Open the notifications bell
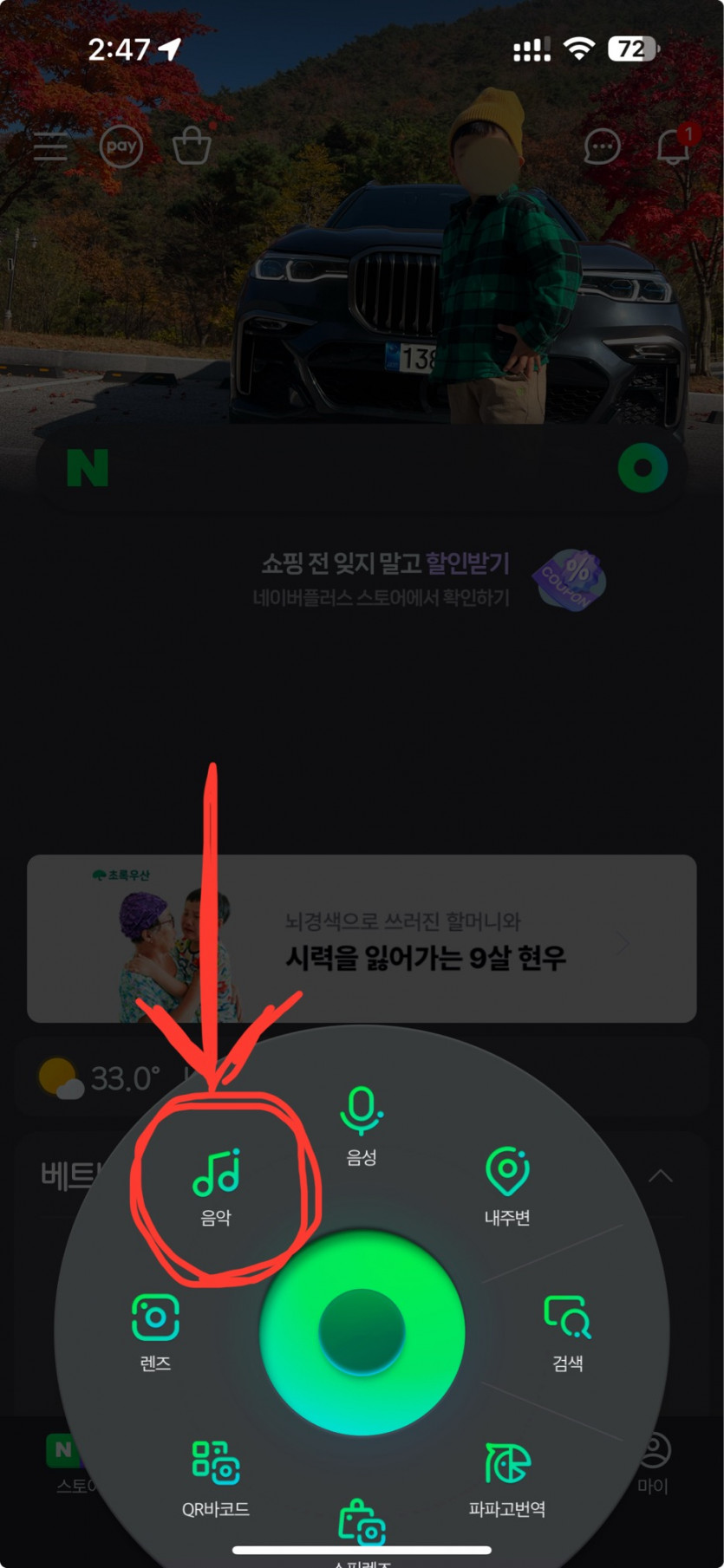Image resolution: width=724 pixels, height=1568 pixels. click(x=673, y=147)
